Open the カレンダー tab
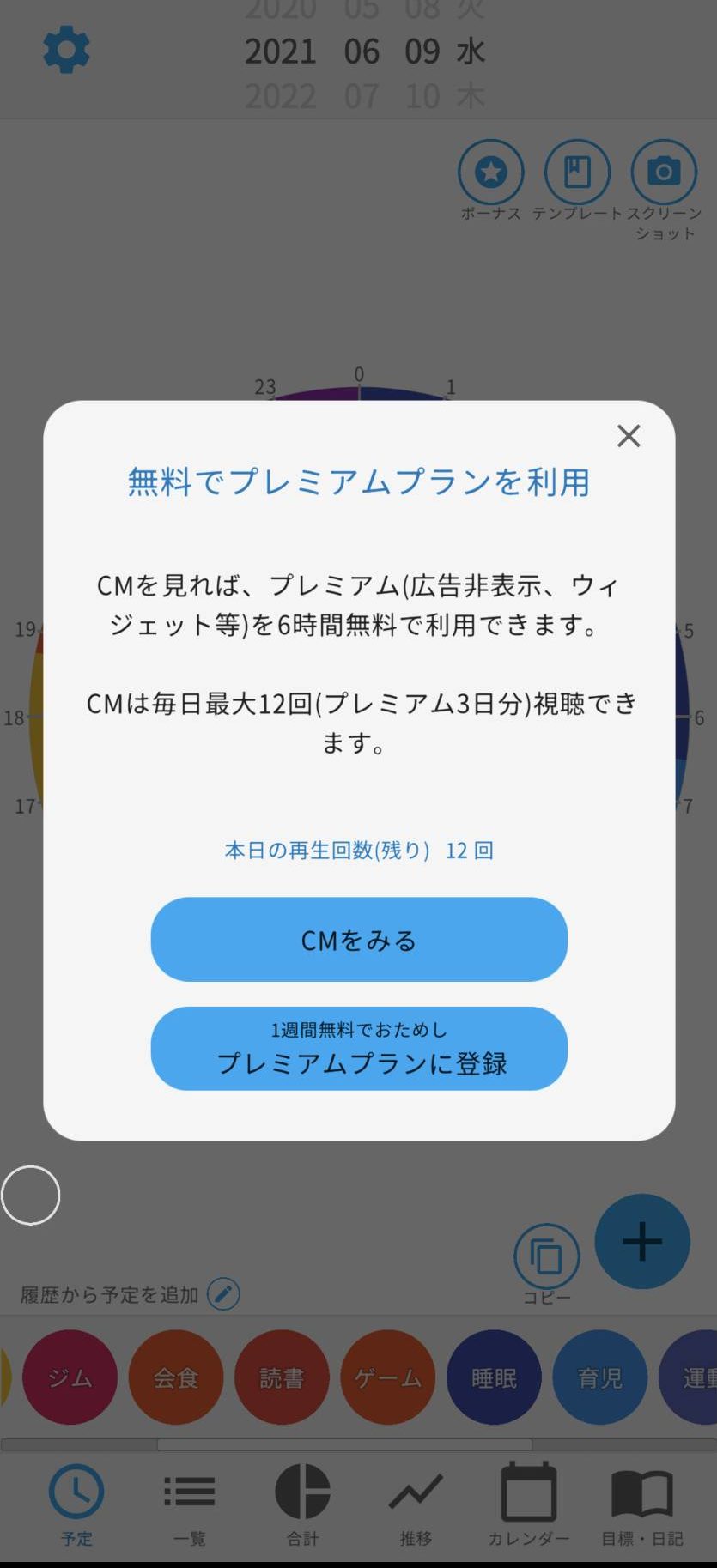 click(528, 1504)
